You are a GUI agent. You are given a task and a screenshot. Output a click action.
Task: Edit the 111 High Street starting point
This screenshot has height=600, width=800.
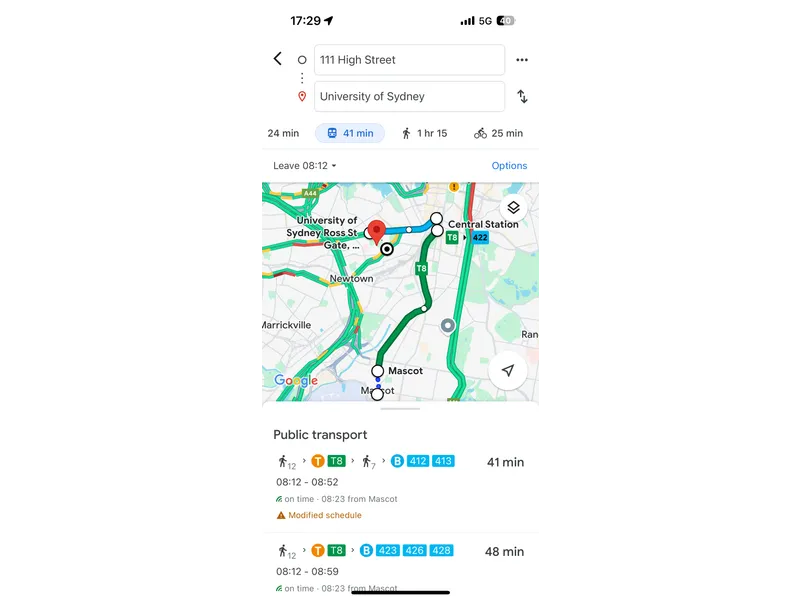click(x=408, y=60)
